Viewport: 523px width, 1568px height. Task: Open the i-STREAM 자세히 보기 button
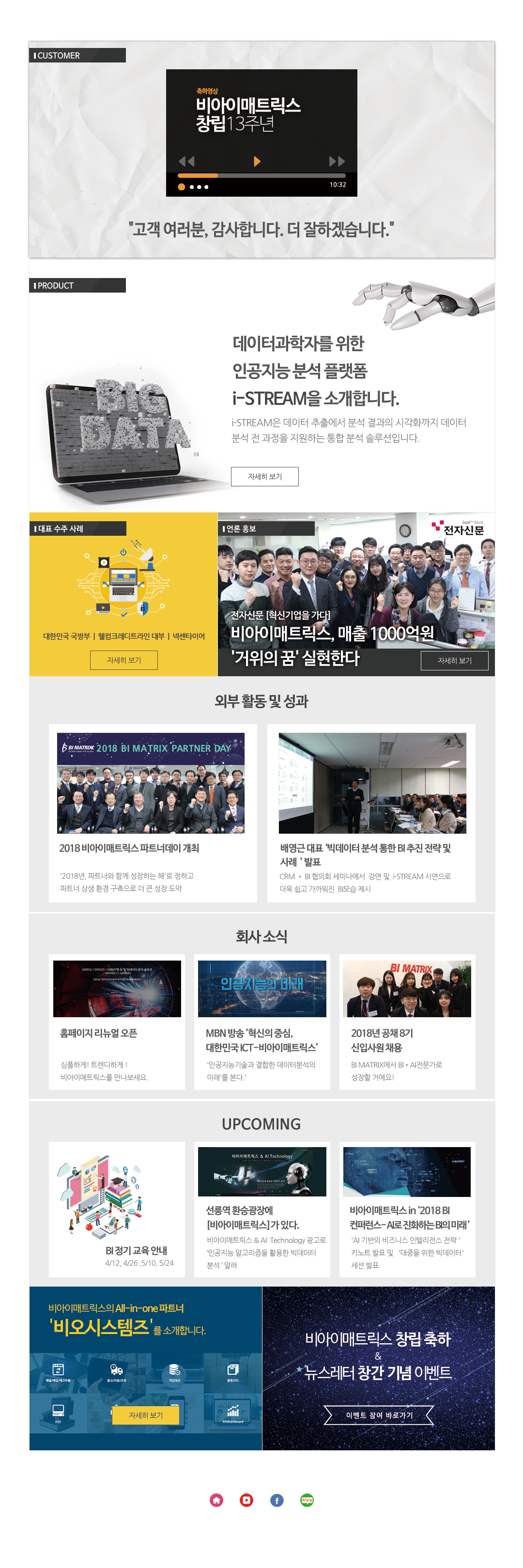pos(264,477)
